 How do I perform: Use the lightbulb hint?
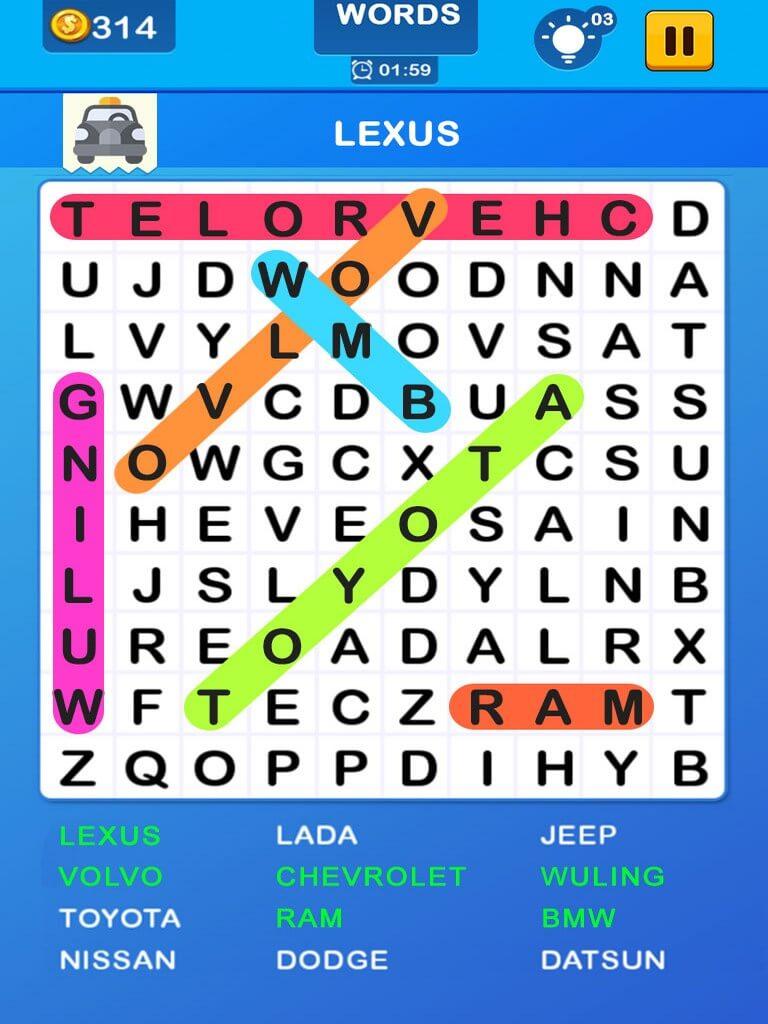[x=569, y=42]
